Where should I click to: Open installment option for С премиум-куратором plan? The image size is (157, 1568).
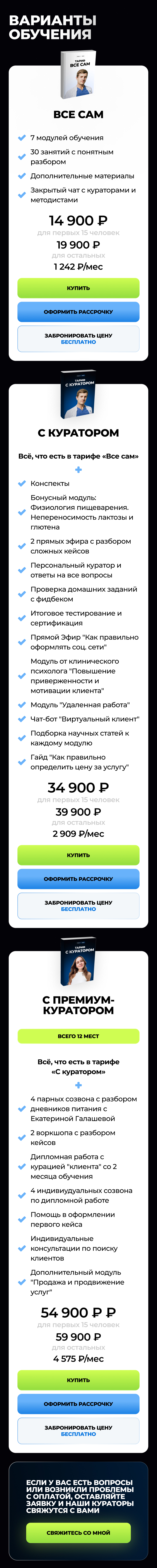click(x=78, y=1404)
